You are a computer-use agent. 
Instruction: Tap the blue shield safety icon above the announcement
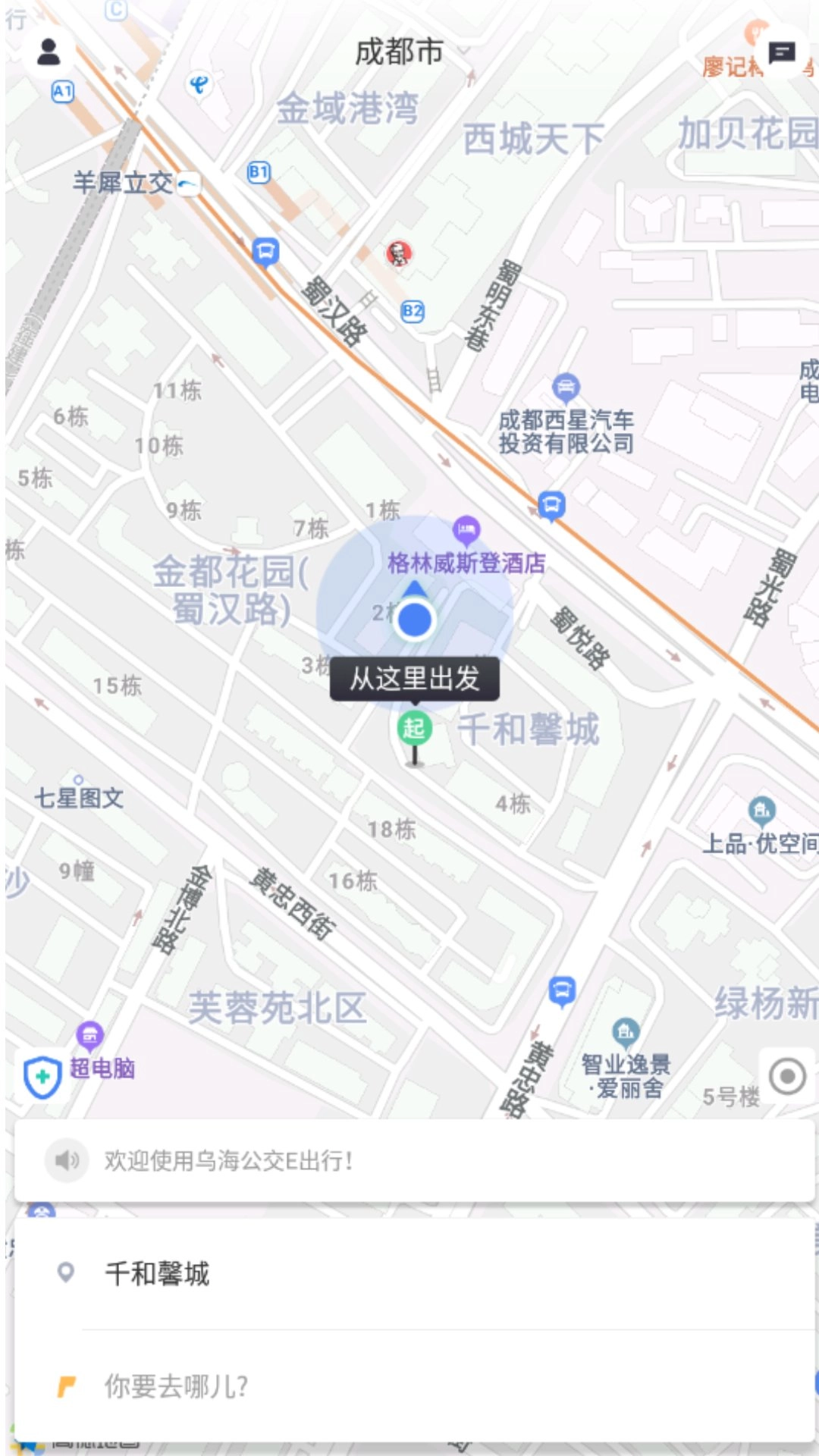click(x=42, y=1076)
